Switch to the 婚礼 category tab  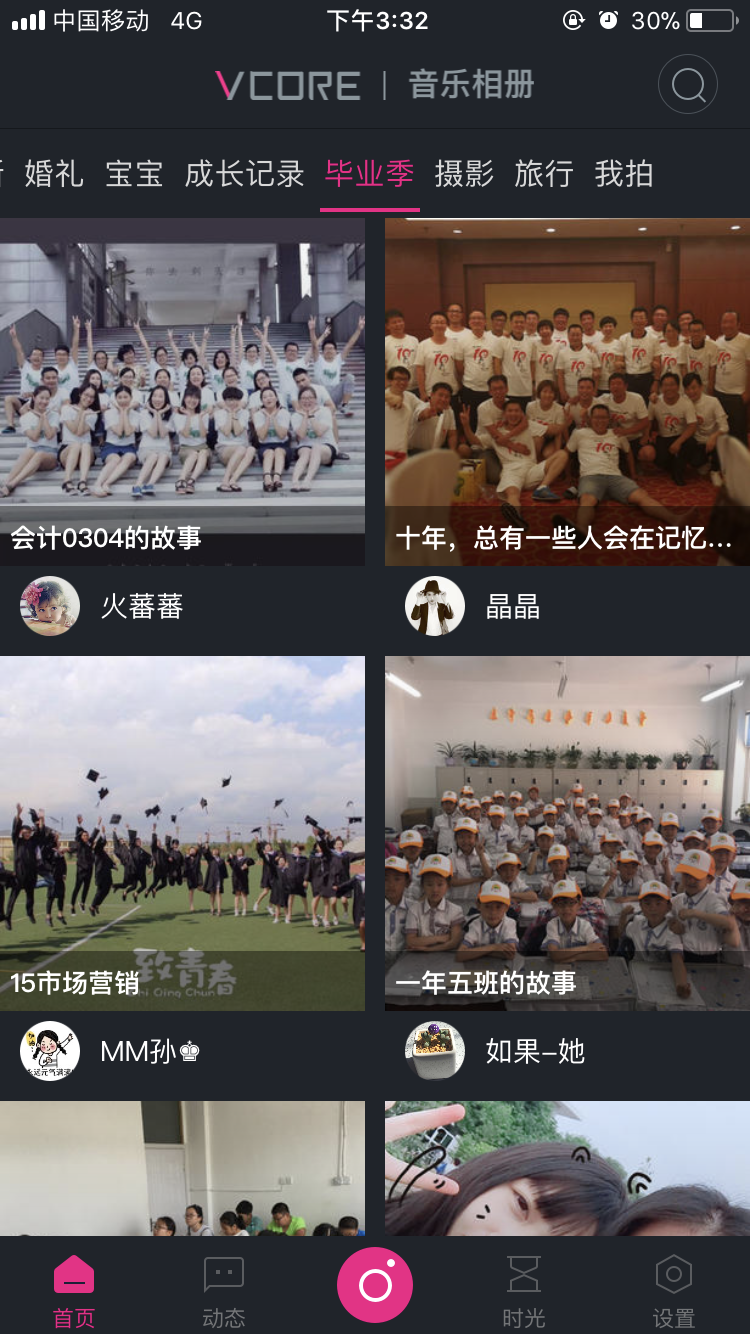click(x=54, y=174)
